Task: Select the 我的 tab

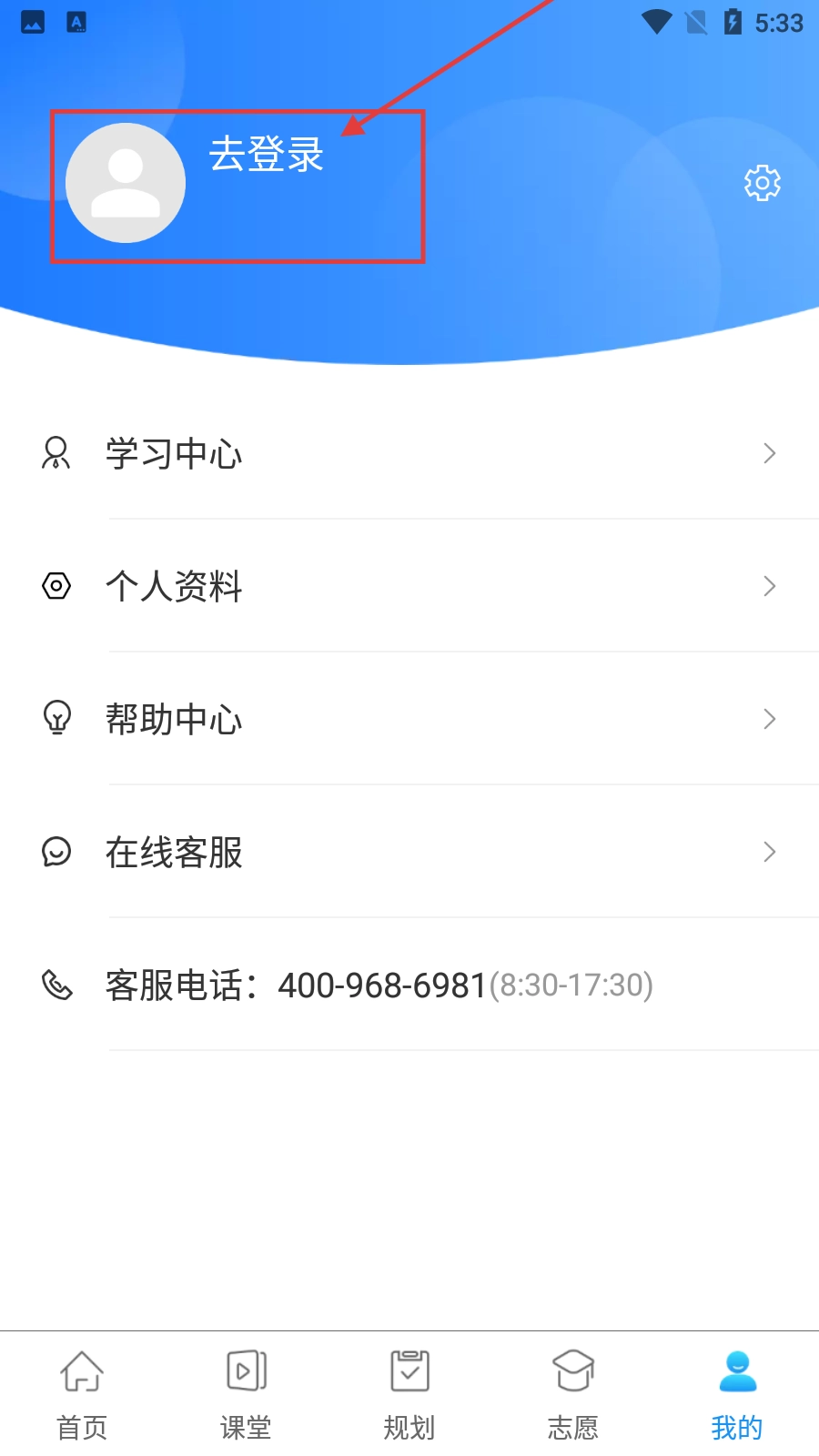Action: click(737, 1394)
